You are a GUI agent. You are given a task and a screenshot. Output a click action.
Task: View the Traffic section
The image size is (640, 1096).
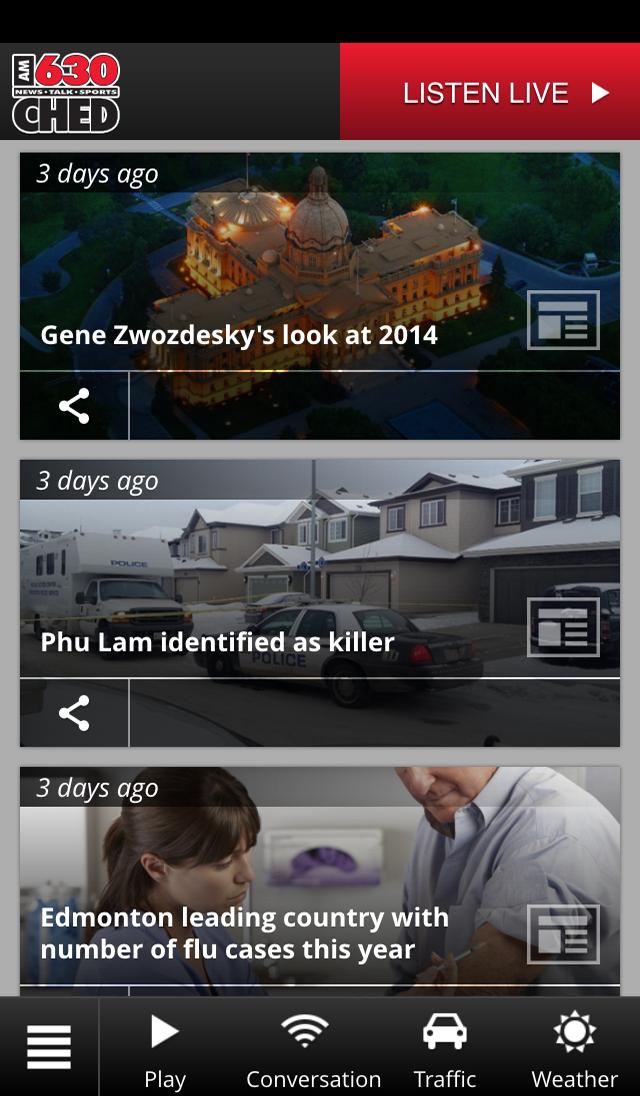(445, 1047)
